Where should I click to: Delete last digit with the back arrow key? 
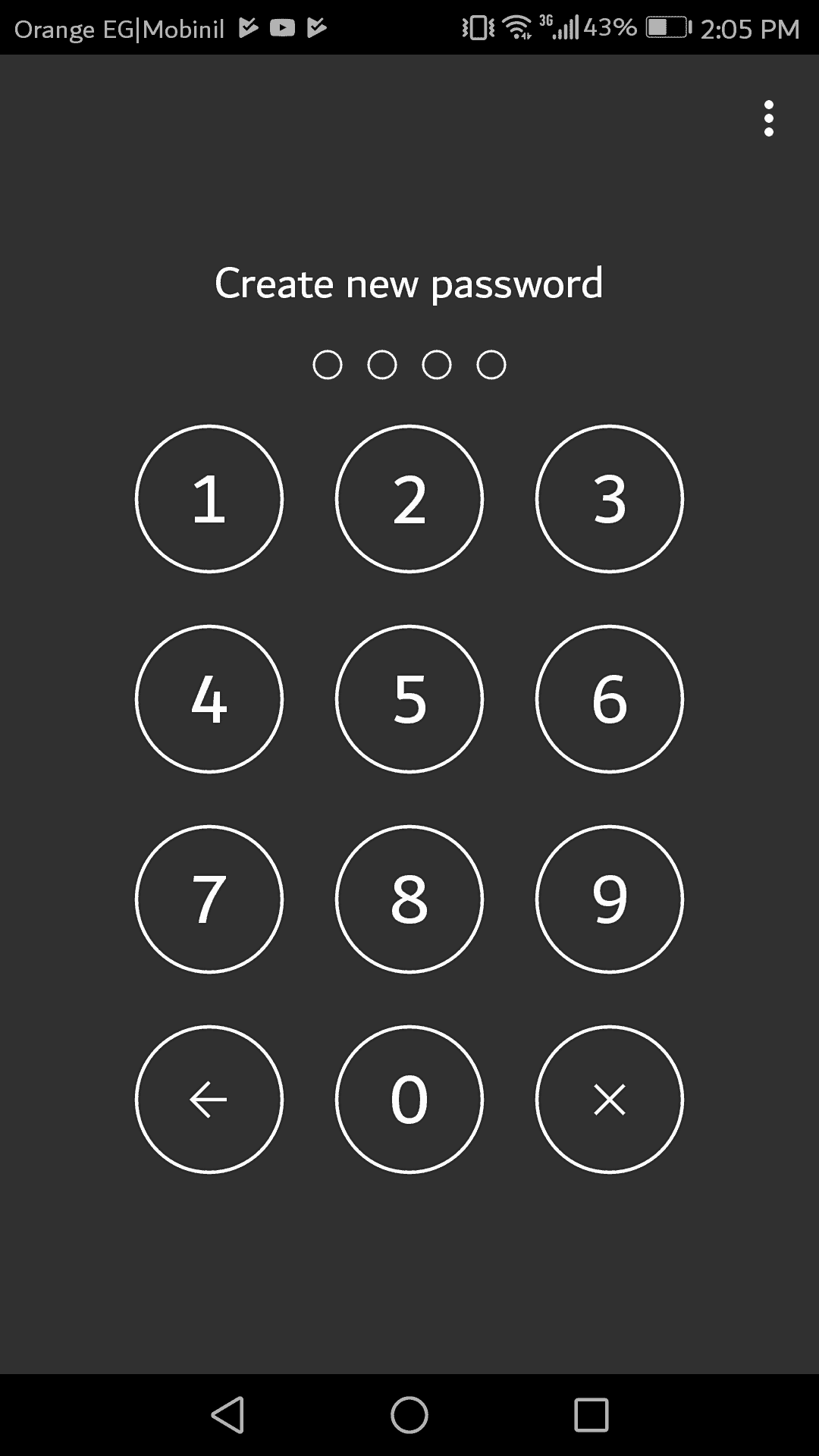click(209, 1100)
